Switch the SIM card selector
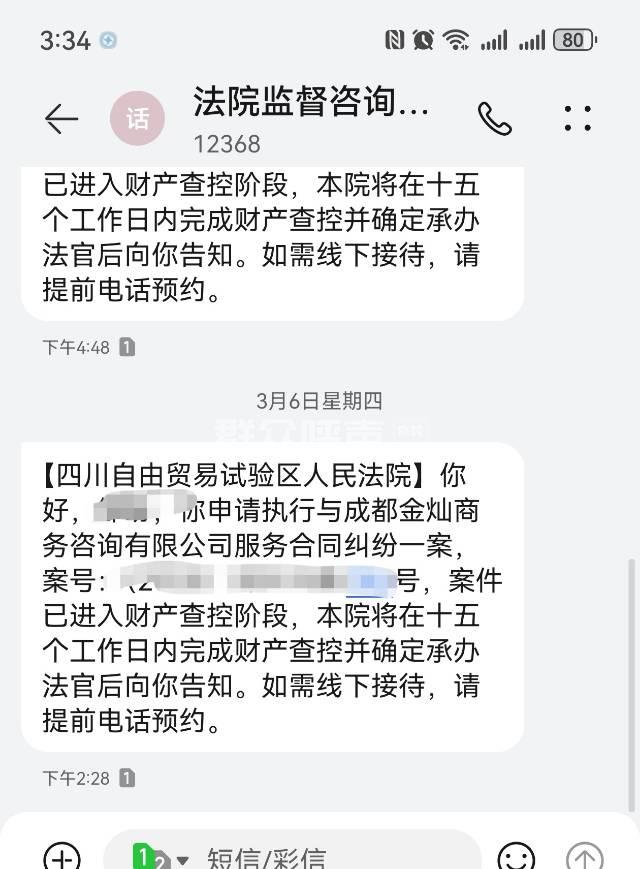Image resolution: width=640 pixels, height=869 pixels. click(x=160, y=858)
